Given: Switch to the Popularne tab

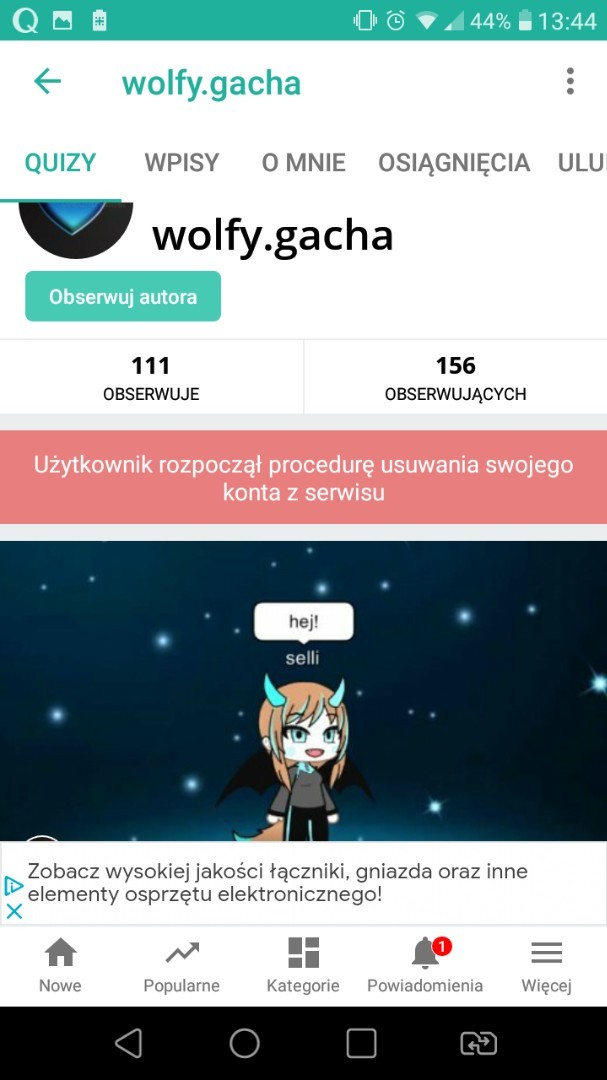Looking at the screenshot, I should coord(182,966).
